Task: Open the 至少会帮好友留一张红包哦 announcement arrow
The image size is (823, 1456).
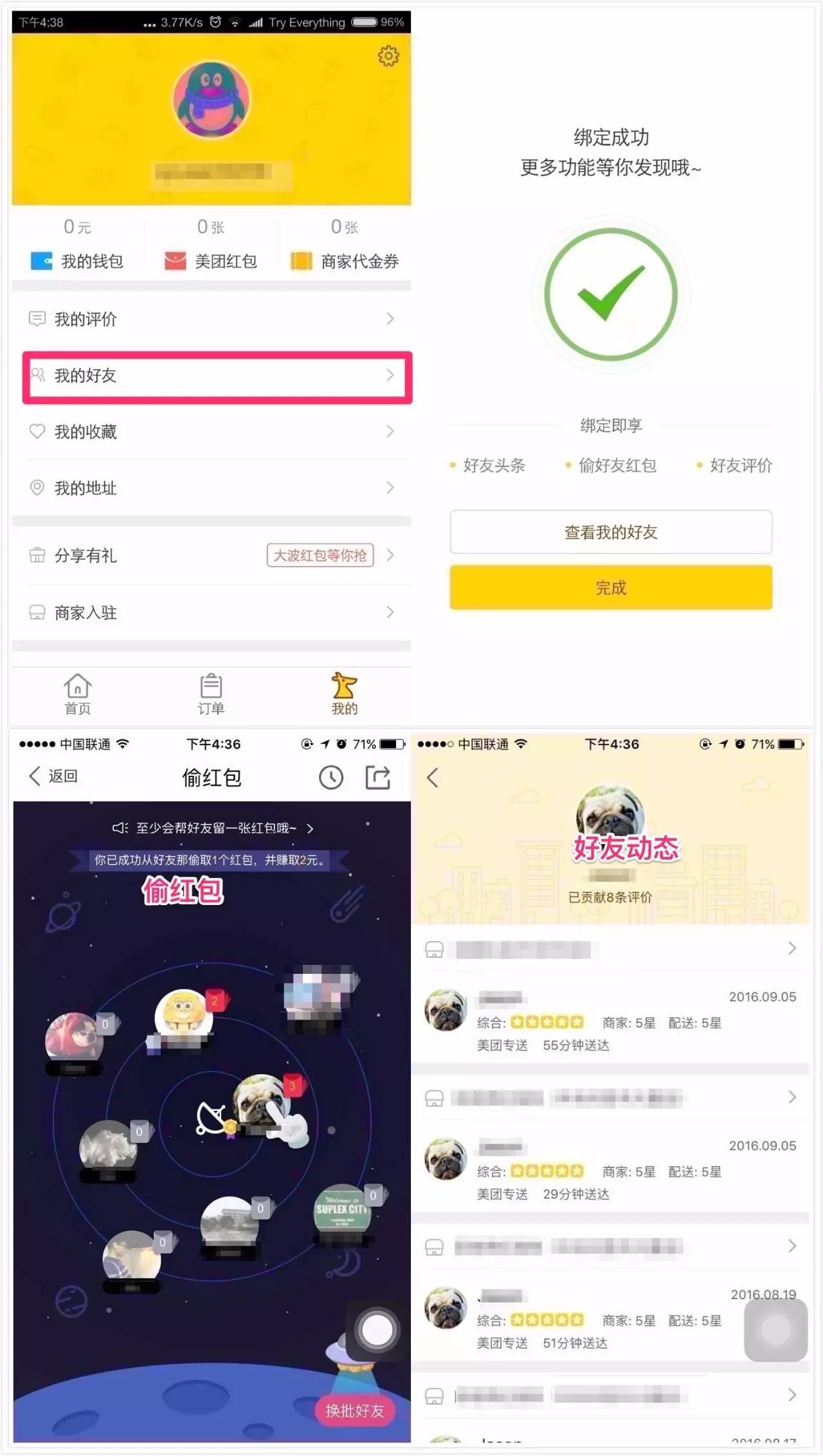Action: coord(311,829)
